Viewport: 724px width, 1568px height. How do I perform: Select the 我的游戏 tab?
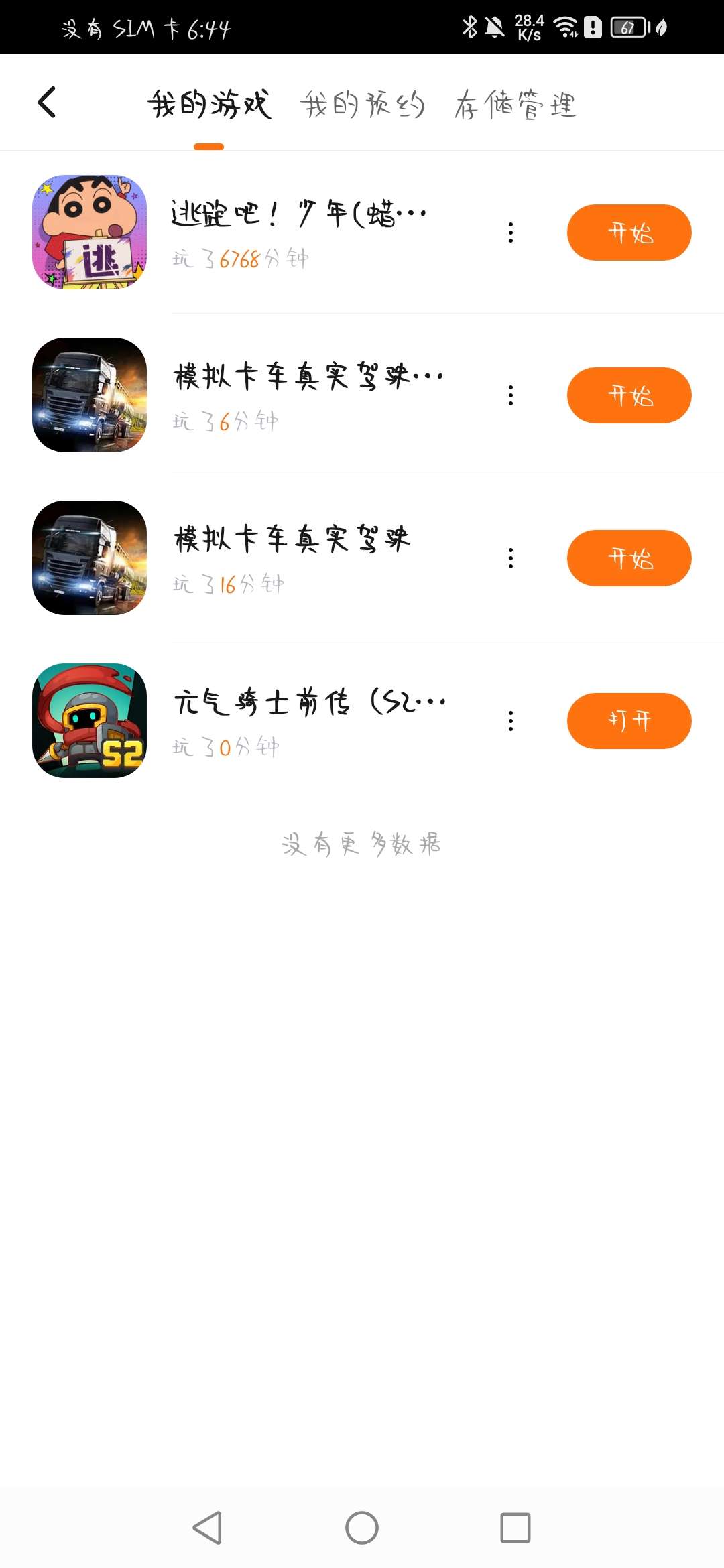[209, 105]
